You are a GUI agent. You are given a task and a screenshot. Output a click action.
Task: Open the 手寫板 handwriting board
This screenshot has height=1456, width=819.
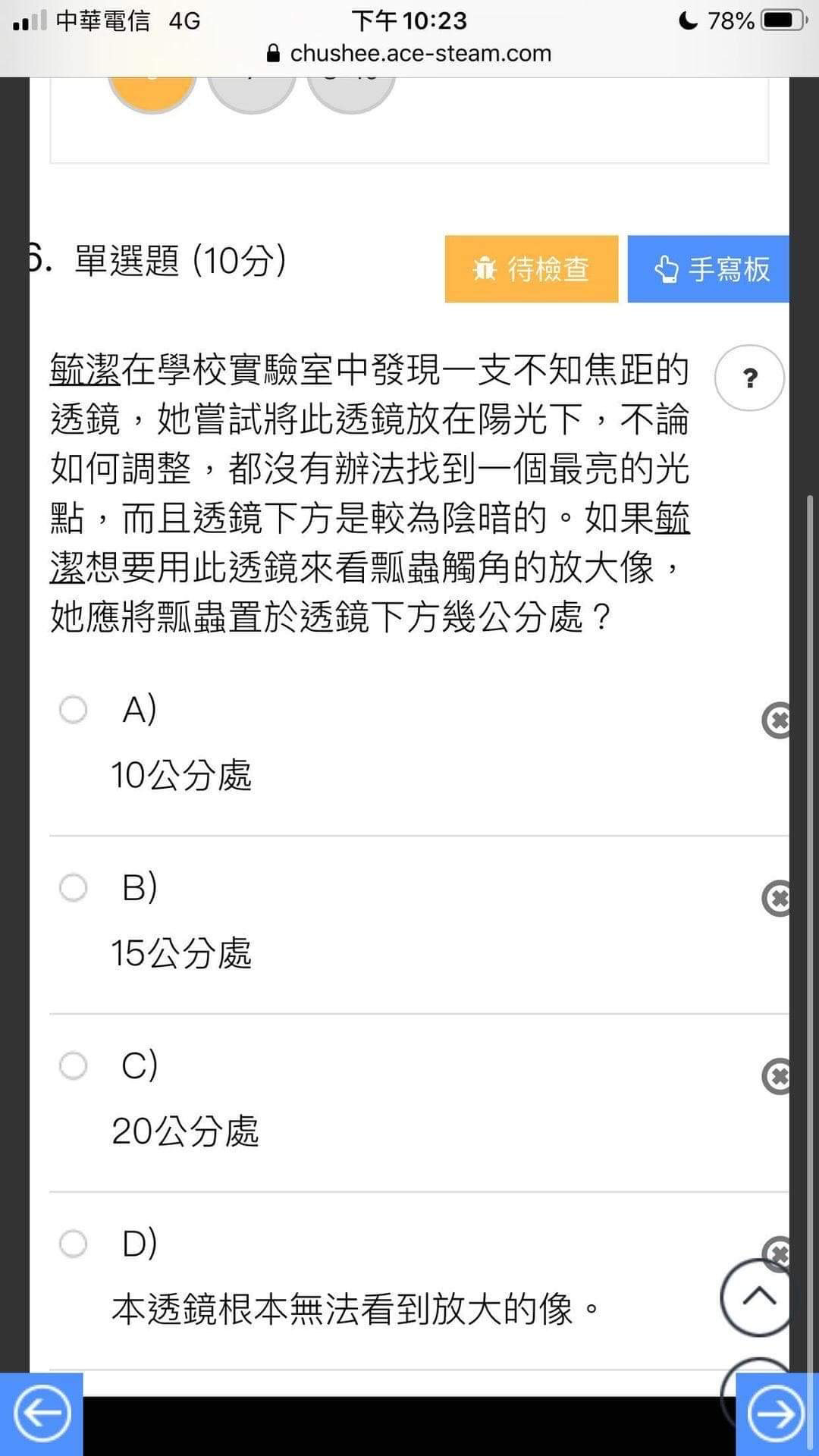pyautogui.click(x=708, y=269)
